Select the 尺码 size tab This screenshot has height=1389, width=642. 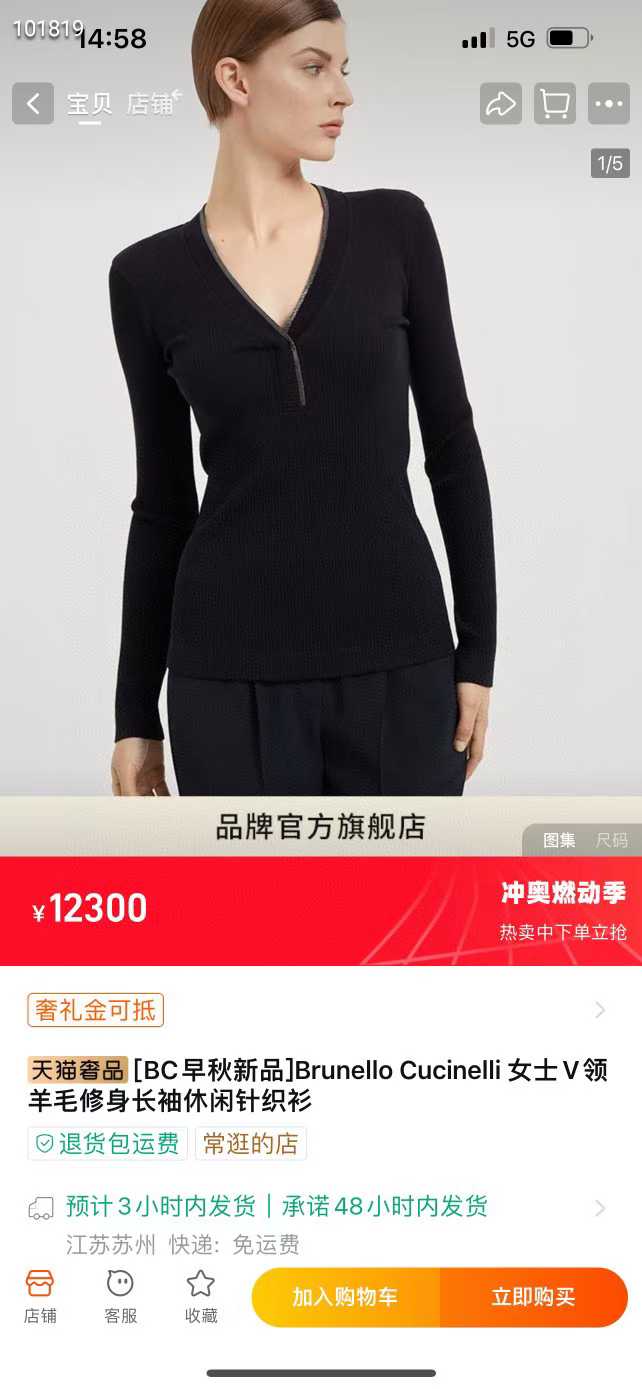[612, 841]
